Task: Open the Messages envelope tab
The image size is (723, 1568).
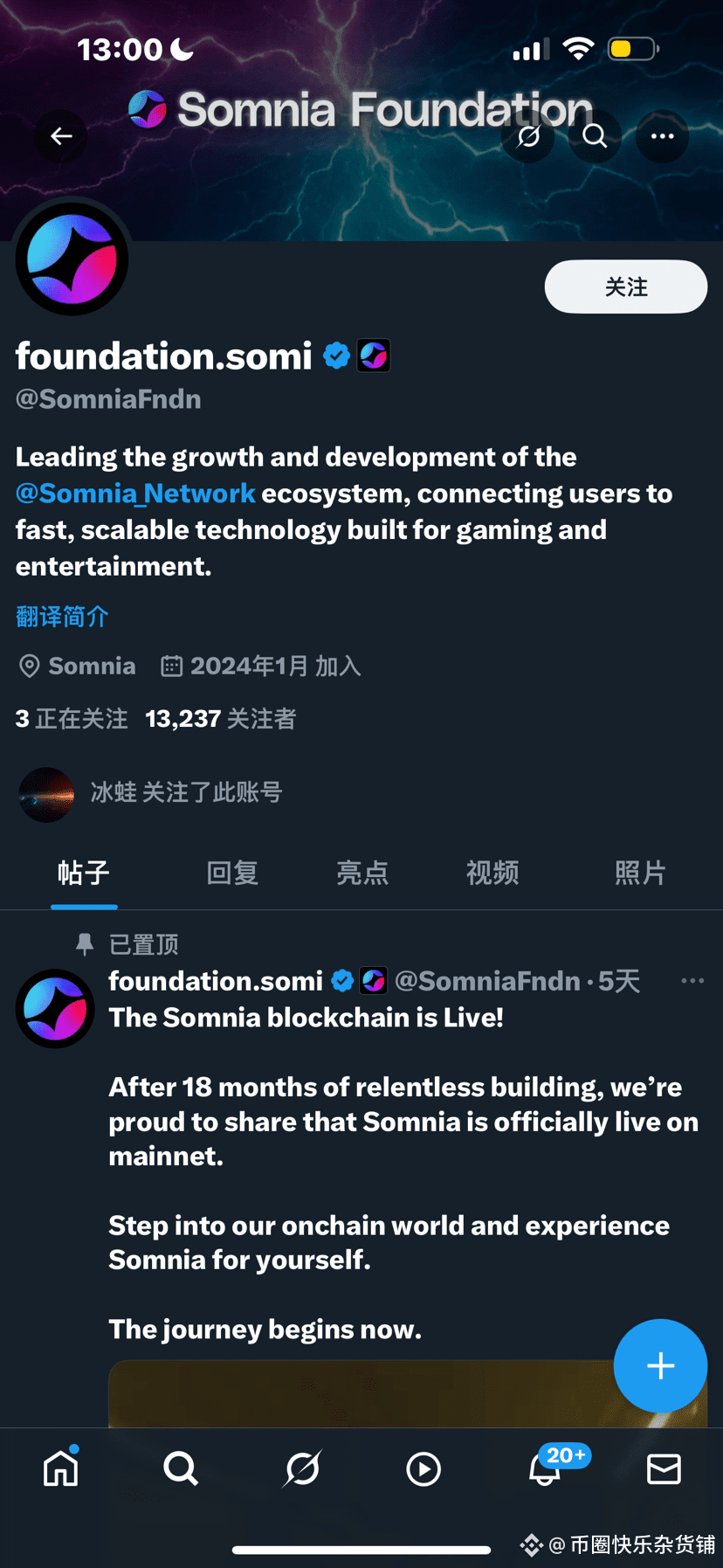Action: 664,1468
